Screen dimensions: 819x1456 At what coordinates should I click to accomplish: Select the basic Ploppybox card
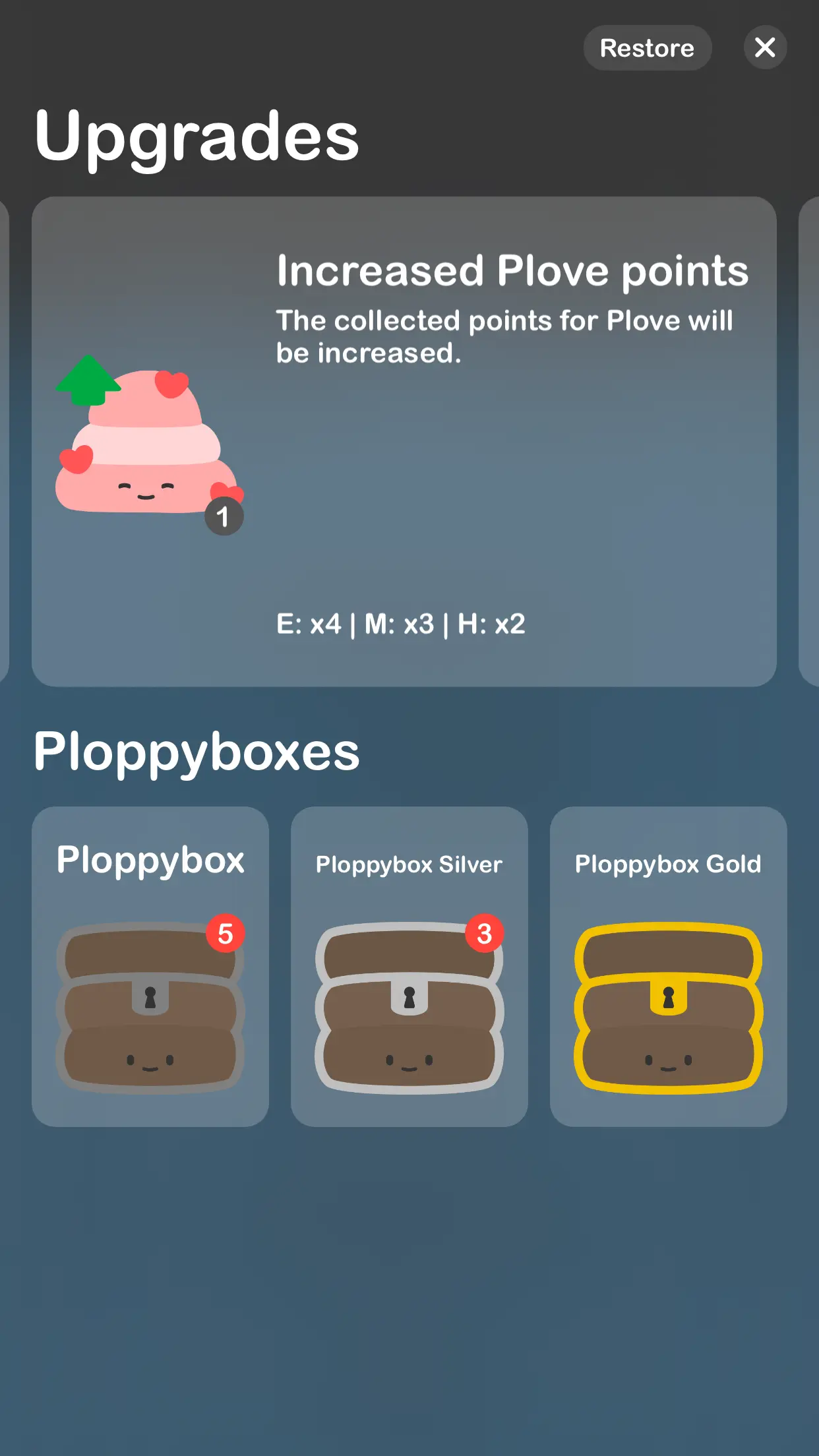coord(150,966)
